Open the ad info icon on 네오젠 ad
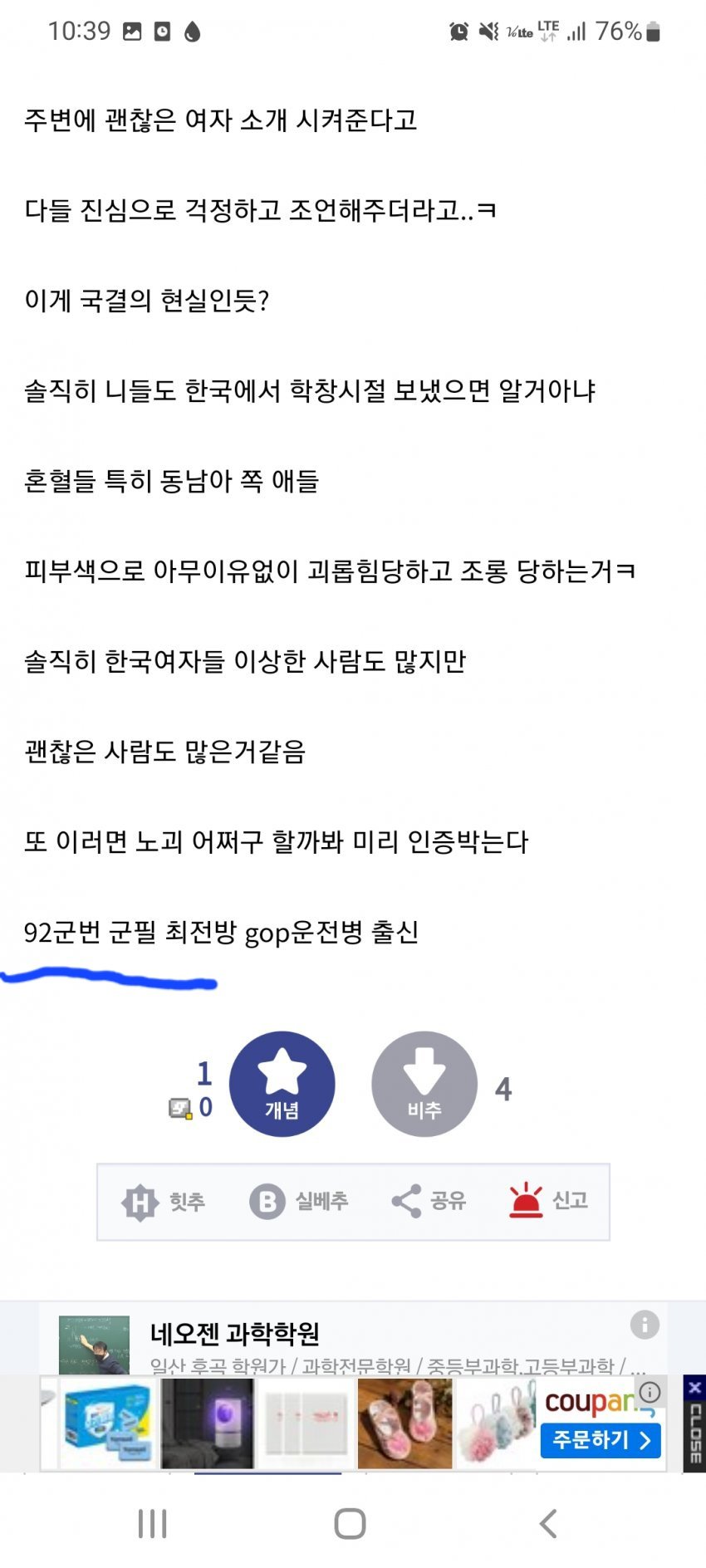 [x=645, y=1325]
